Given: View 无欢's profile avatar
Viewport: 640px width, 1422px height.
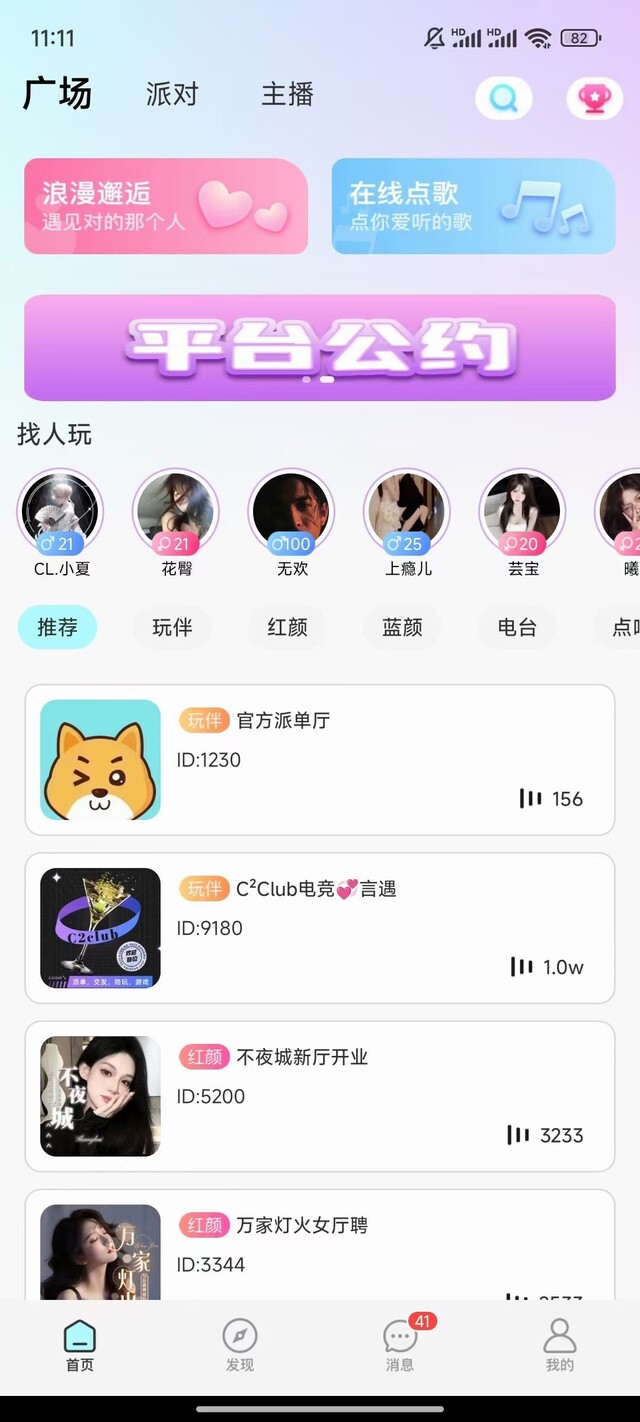Looking at the screenshot, I should pos(291,511).
